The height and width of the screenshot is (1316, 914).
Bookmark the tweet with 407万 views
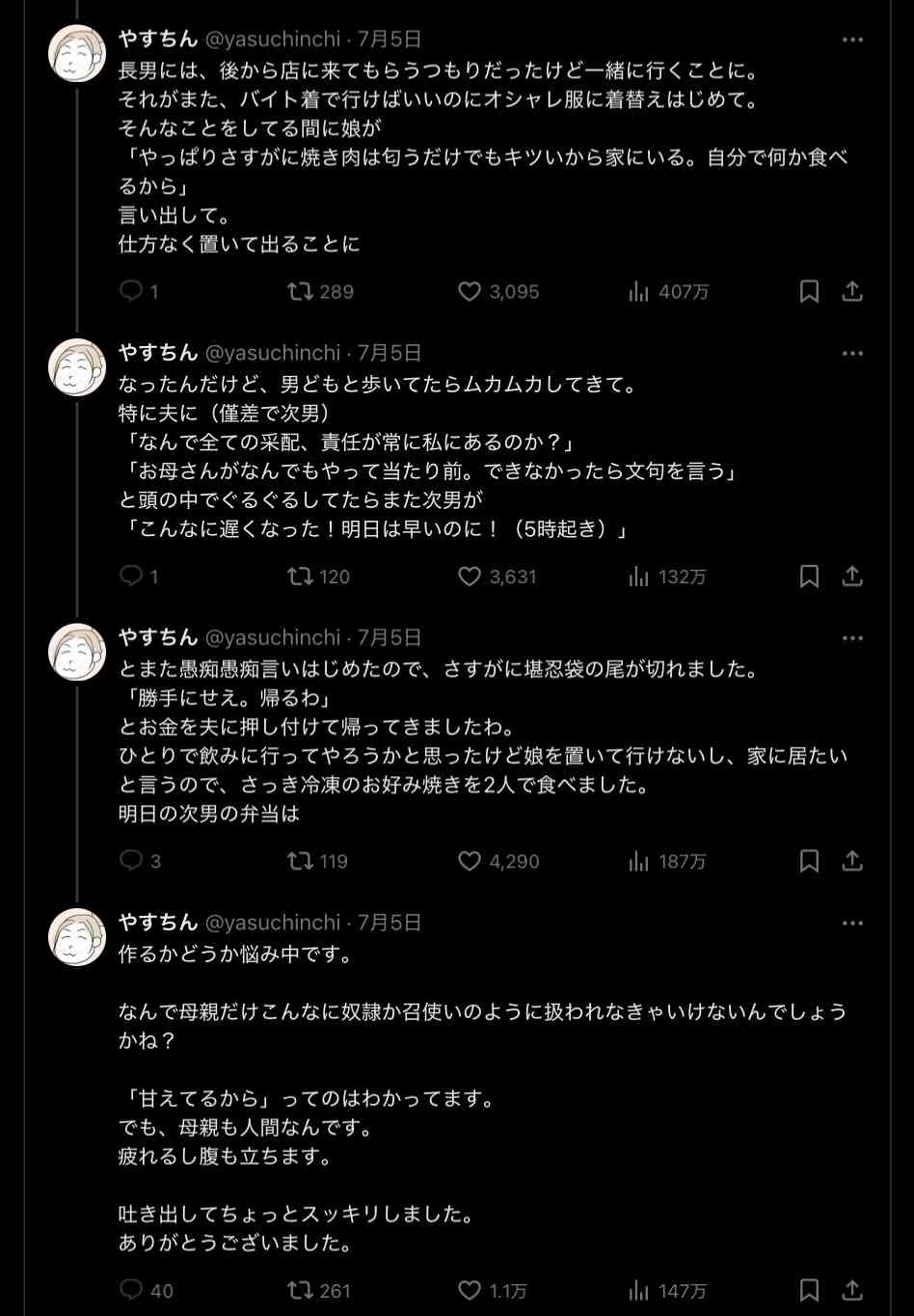pyautogui.click(x=809, y=291)
